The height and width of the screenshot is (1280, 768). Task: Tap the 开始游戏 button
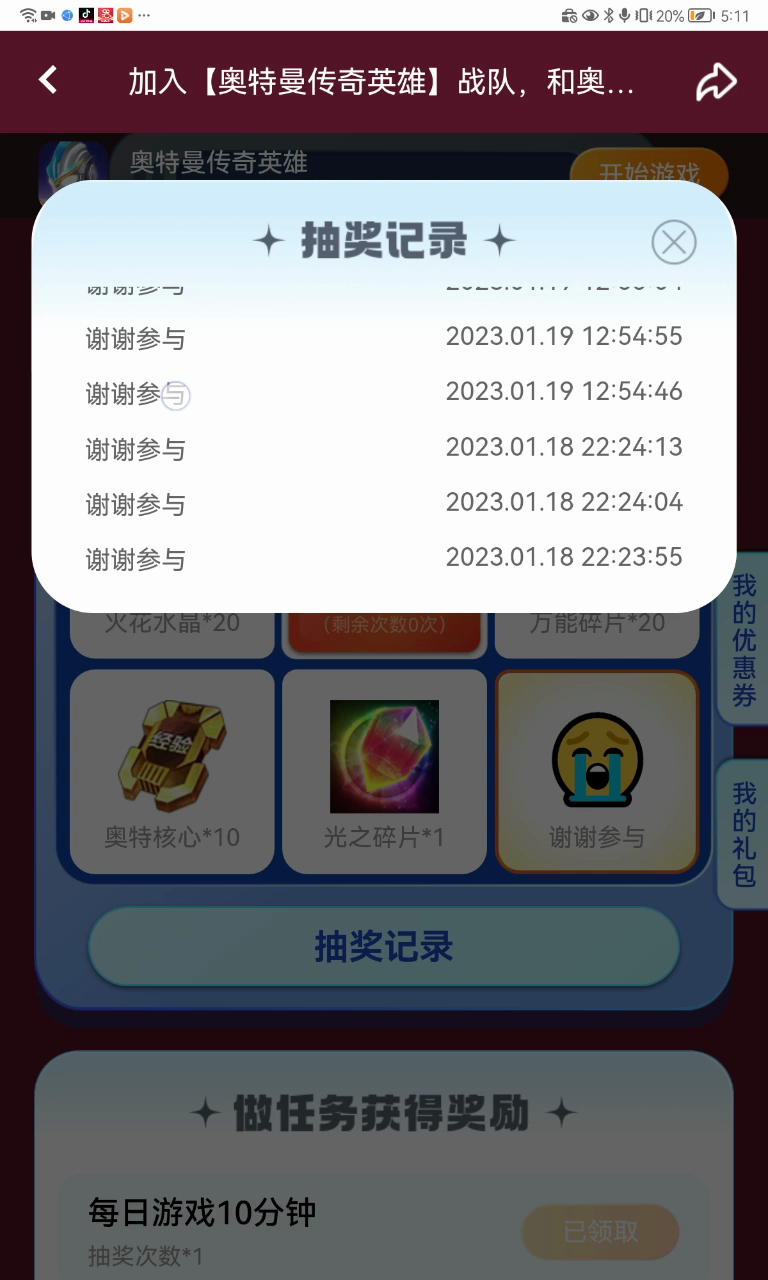pyautogui.click(x=648, y=168)
